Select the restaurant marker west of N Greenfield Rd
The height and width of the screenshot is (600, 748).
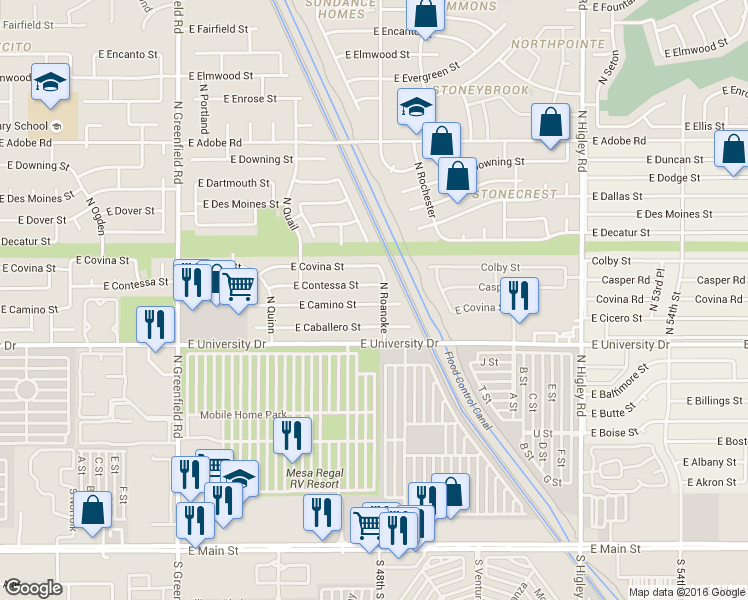tap(155, 324)
